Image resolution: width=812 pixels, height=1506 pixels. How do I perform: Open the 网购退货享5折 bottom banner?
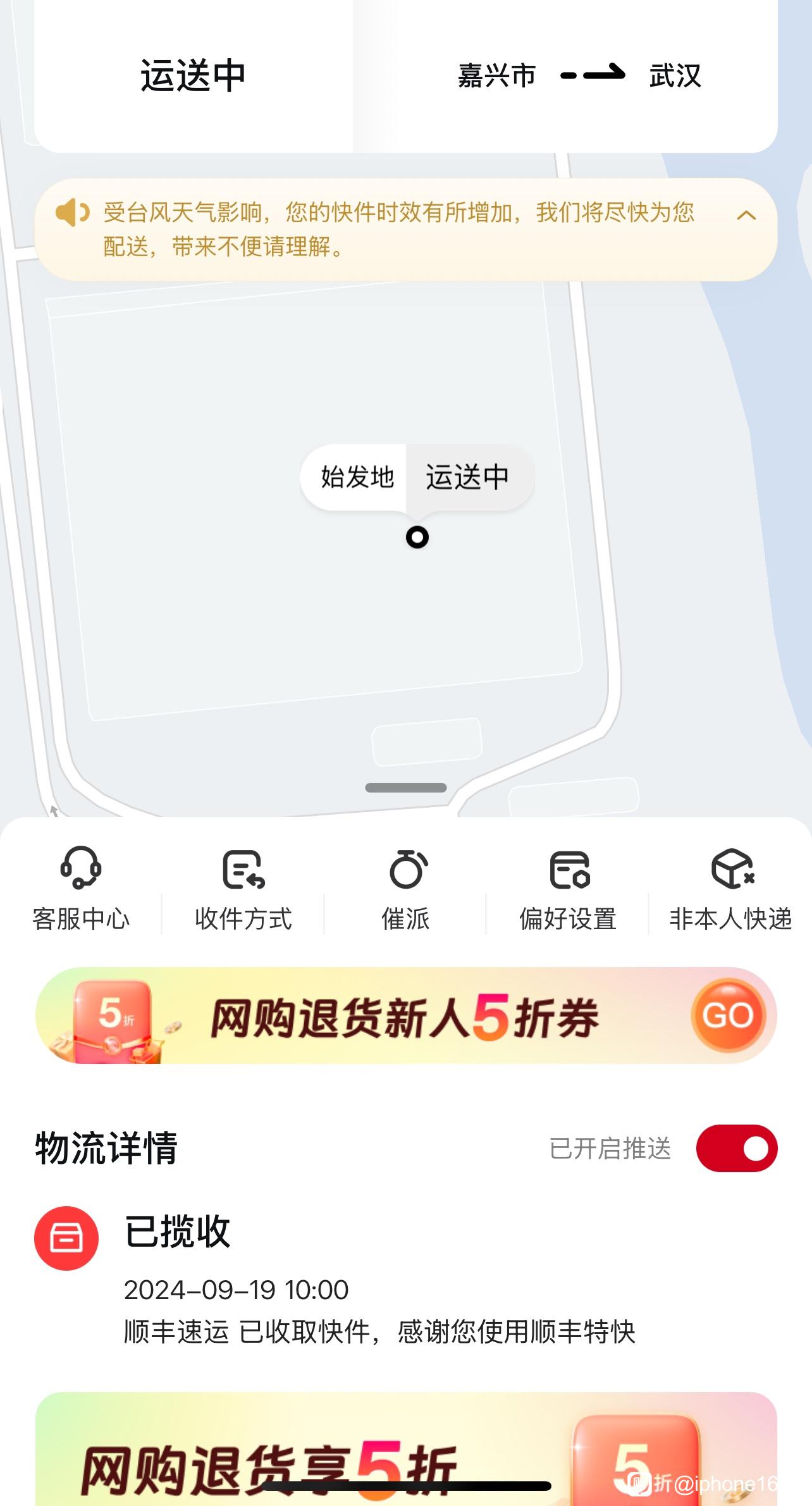[406, 1448]
